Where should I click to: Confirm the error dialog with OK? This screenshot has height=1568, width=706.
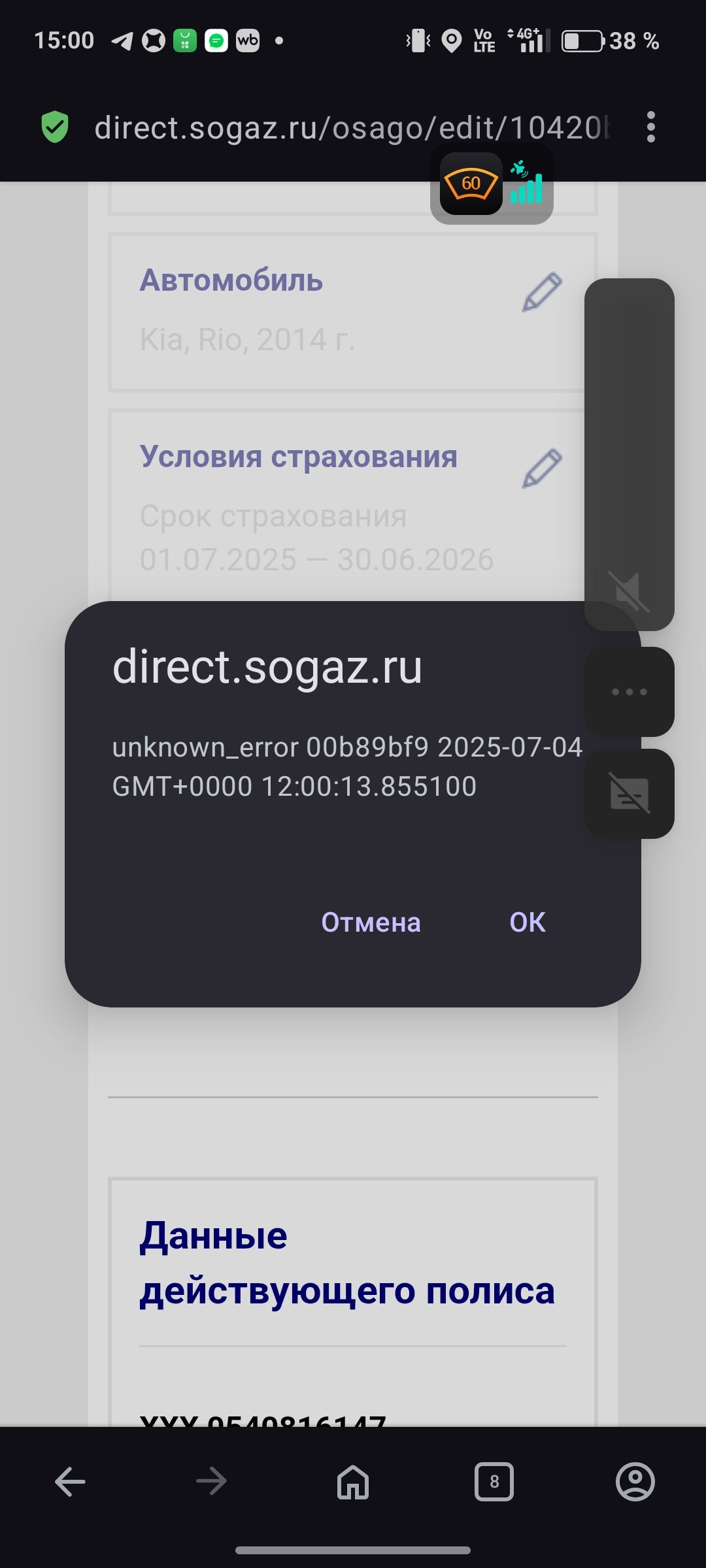click(528, 922)
